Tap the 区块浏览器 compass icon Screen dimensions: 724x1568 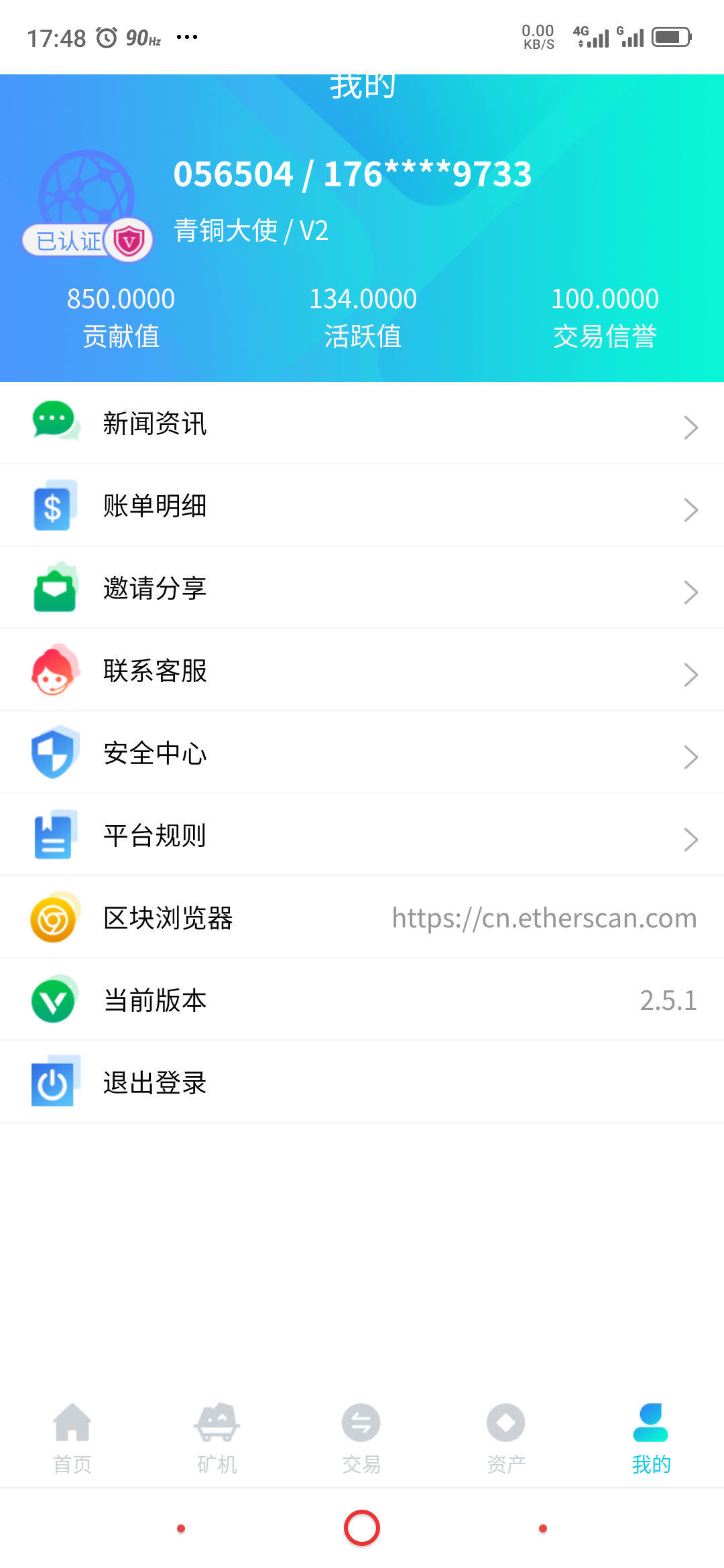(x=54, y=918)
